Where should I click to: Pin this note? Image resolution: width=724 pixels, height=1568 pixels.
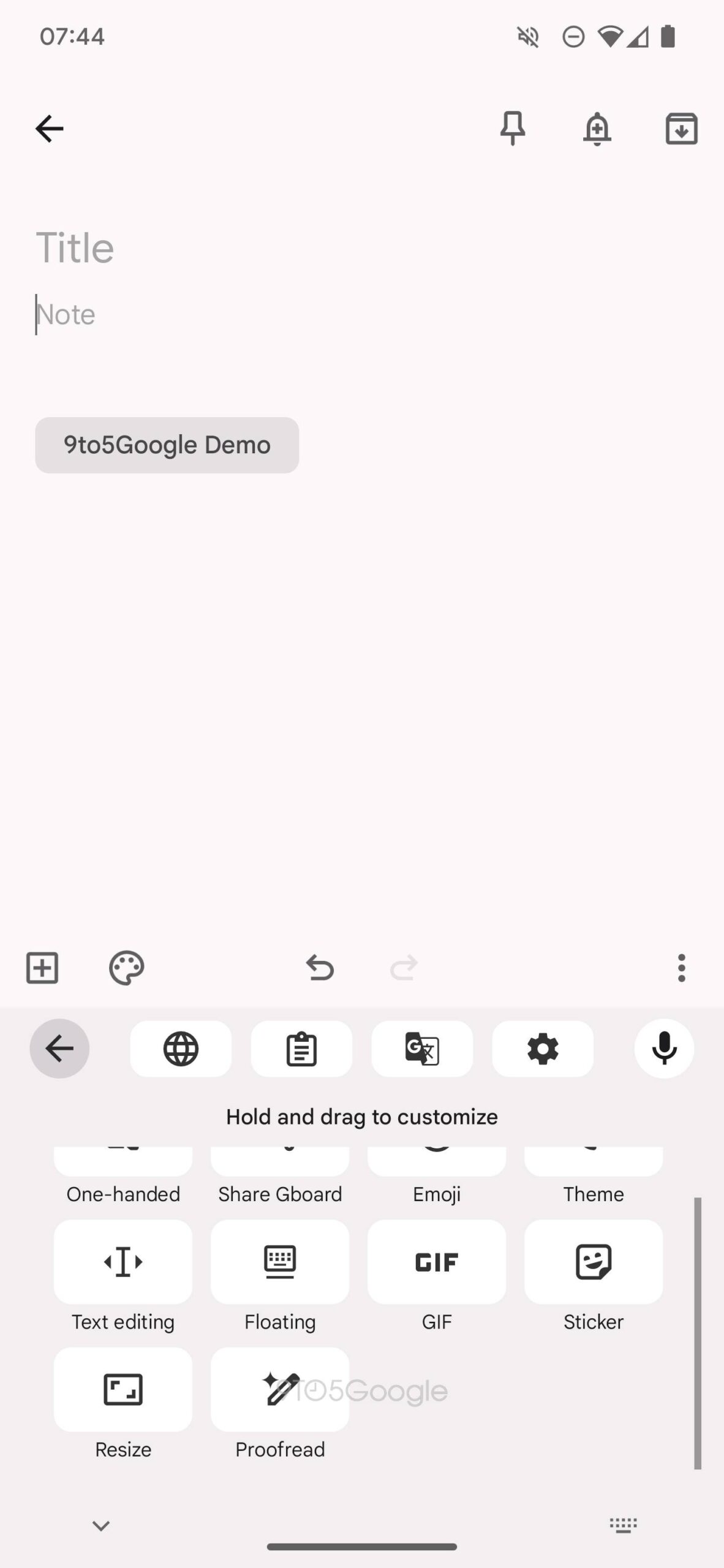point(512,129)
